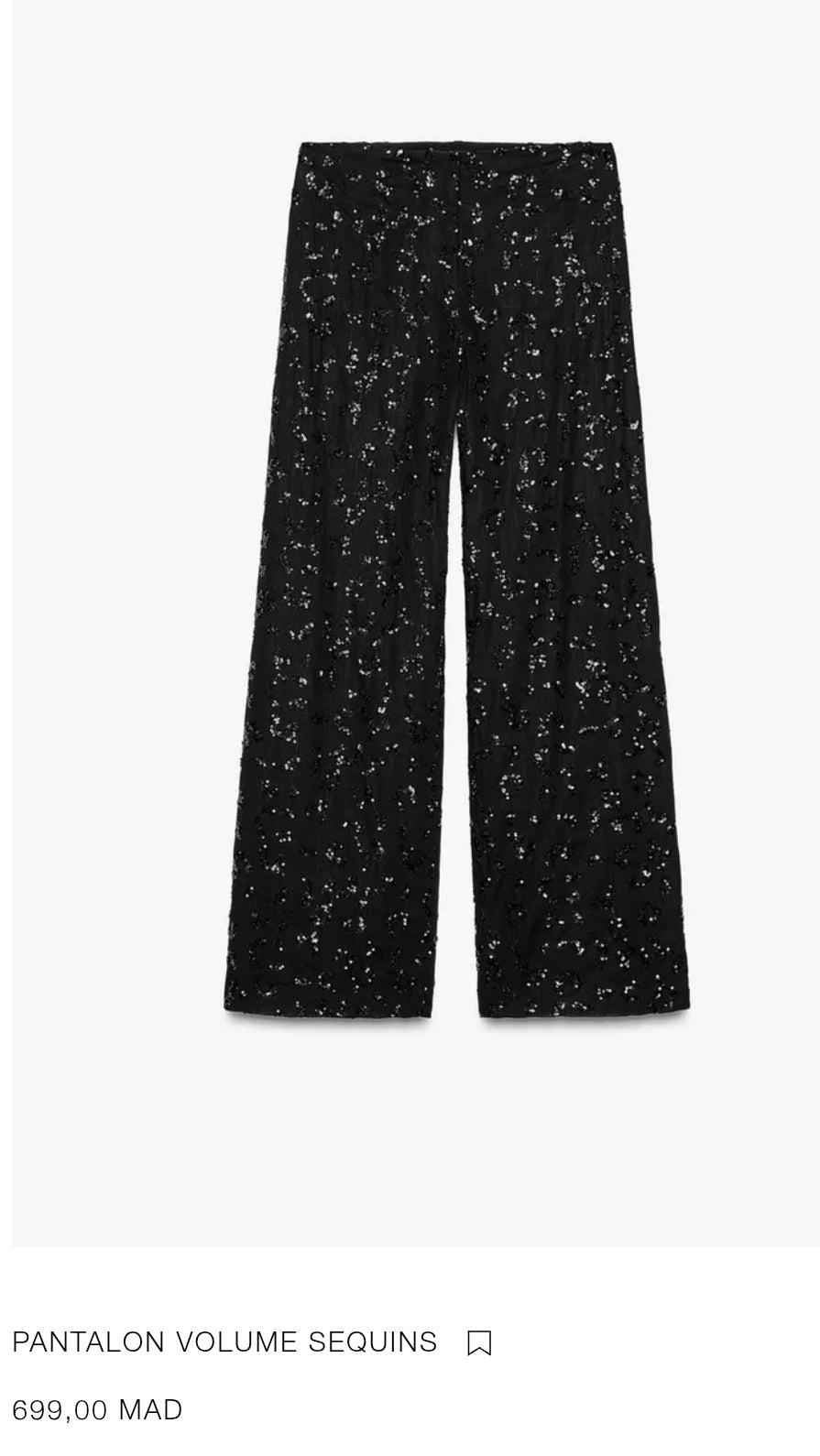Open the sequin trousers product image
The height and width of the screenshot is (1456, 820).
coord(456,581)
